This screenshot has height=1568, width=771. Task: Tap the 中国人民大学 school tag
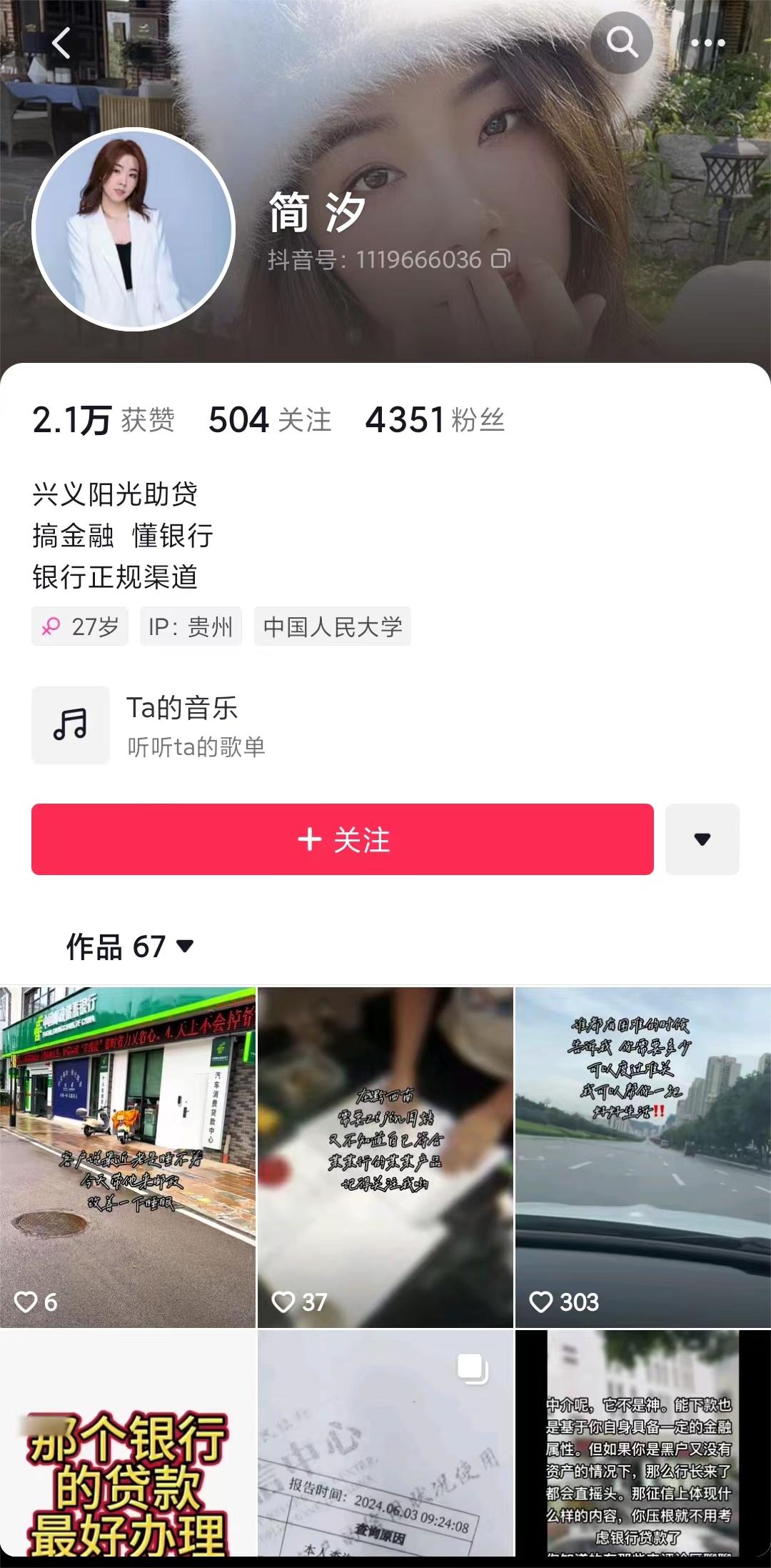(x=333, y=627)
